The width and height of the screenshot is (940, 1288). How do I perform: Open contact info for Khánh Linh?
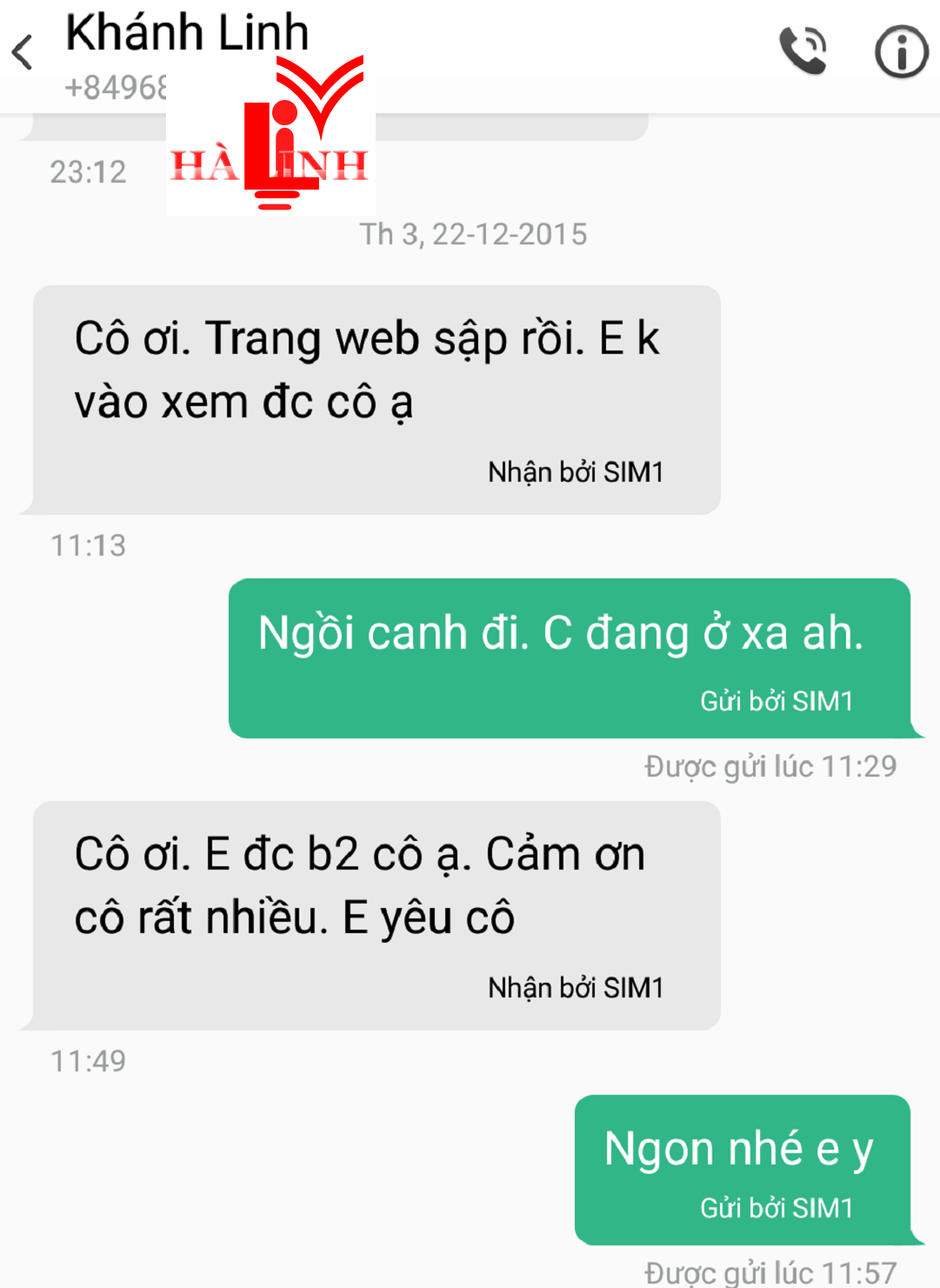pos(901,52)
